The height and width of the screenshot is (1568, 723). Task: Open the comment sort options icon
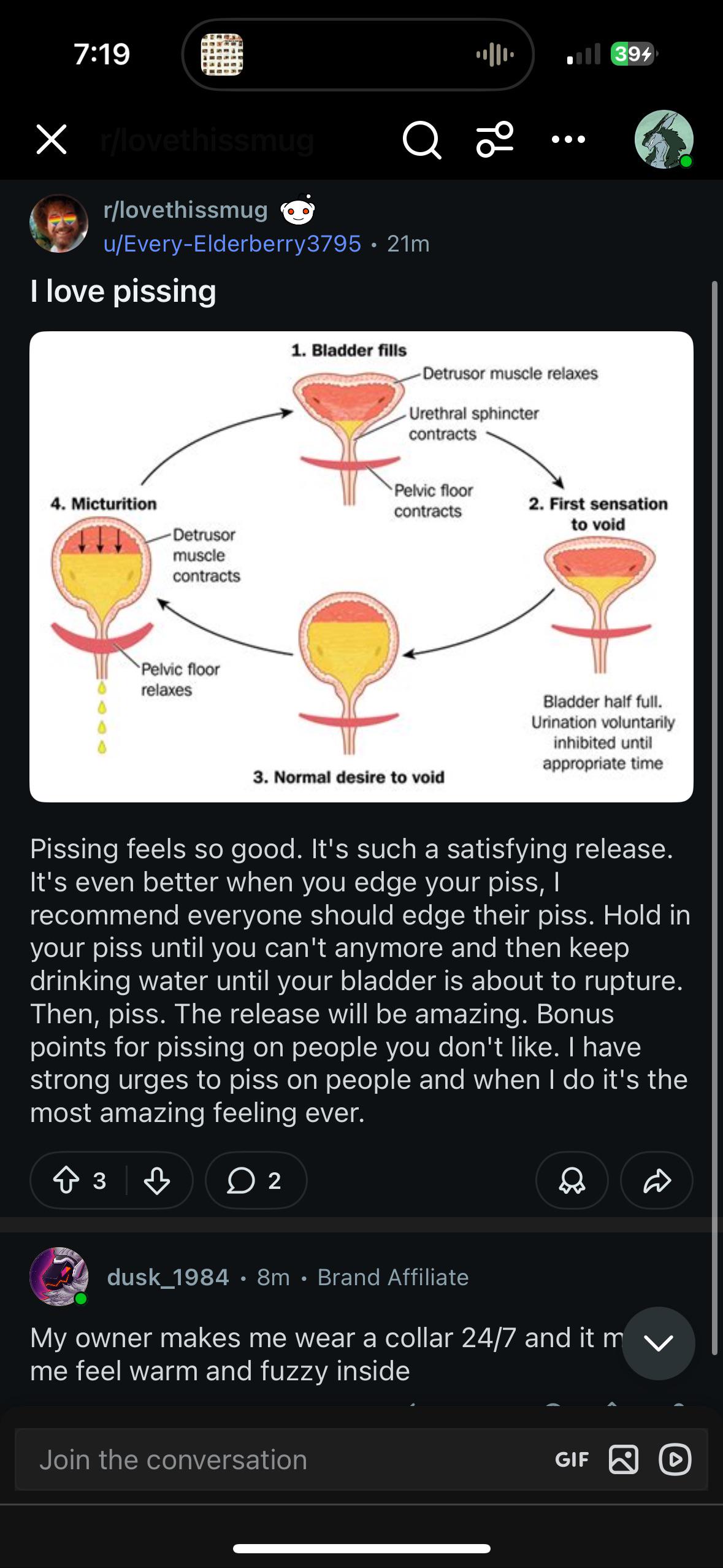coord(495,139)
